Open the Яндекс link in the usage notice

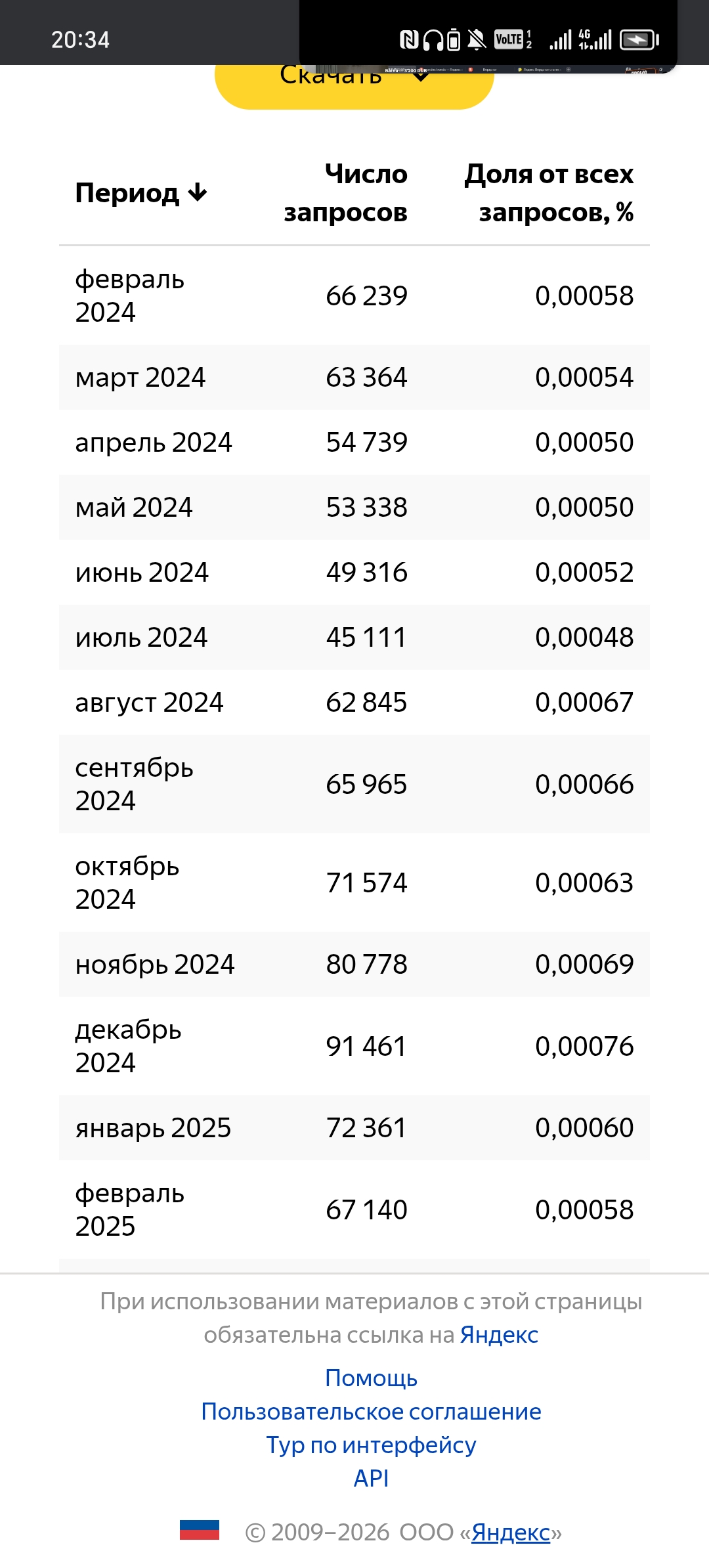pos(499,1335)
